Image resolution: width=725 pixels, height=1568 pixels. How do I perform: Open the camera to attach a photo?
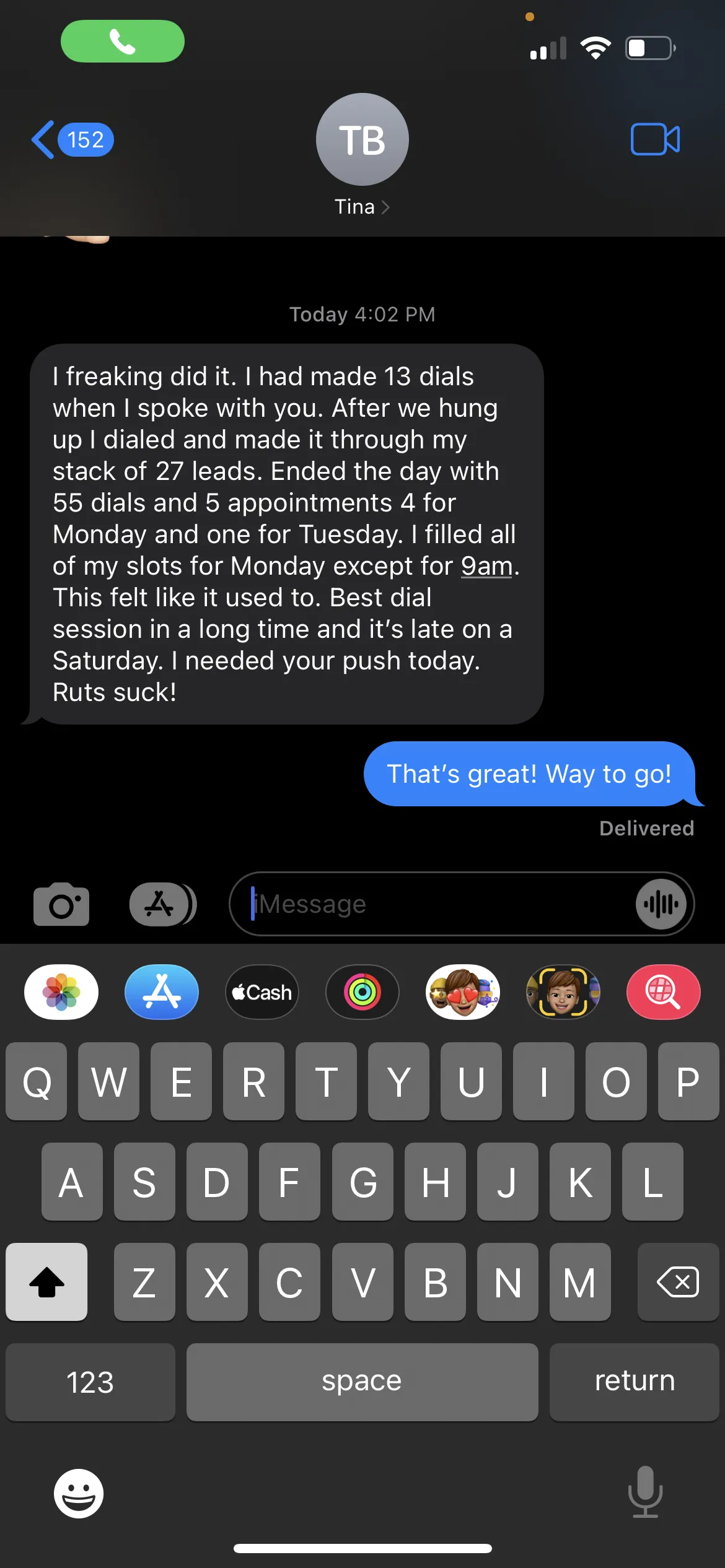tap(61, 904)
